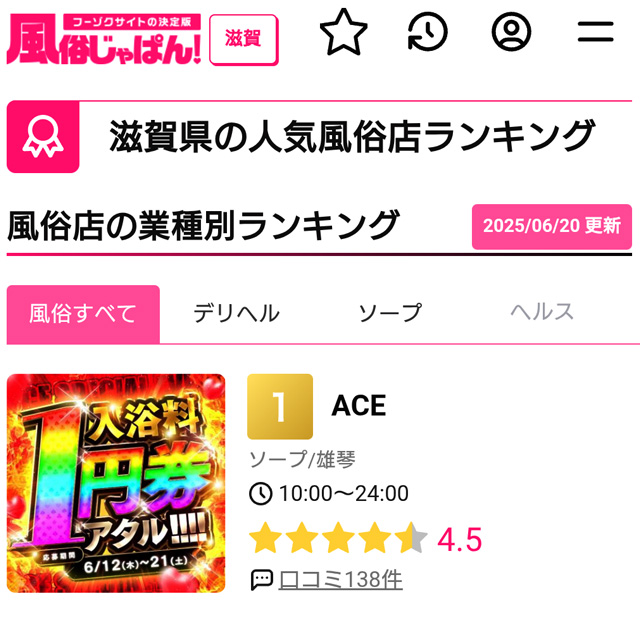Open the hamburger menu

(595, 33)
